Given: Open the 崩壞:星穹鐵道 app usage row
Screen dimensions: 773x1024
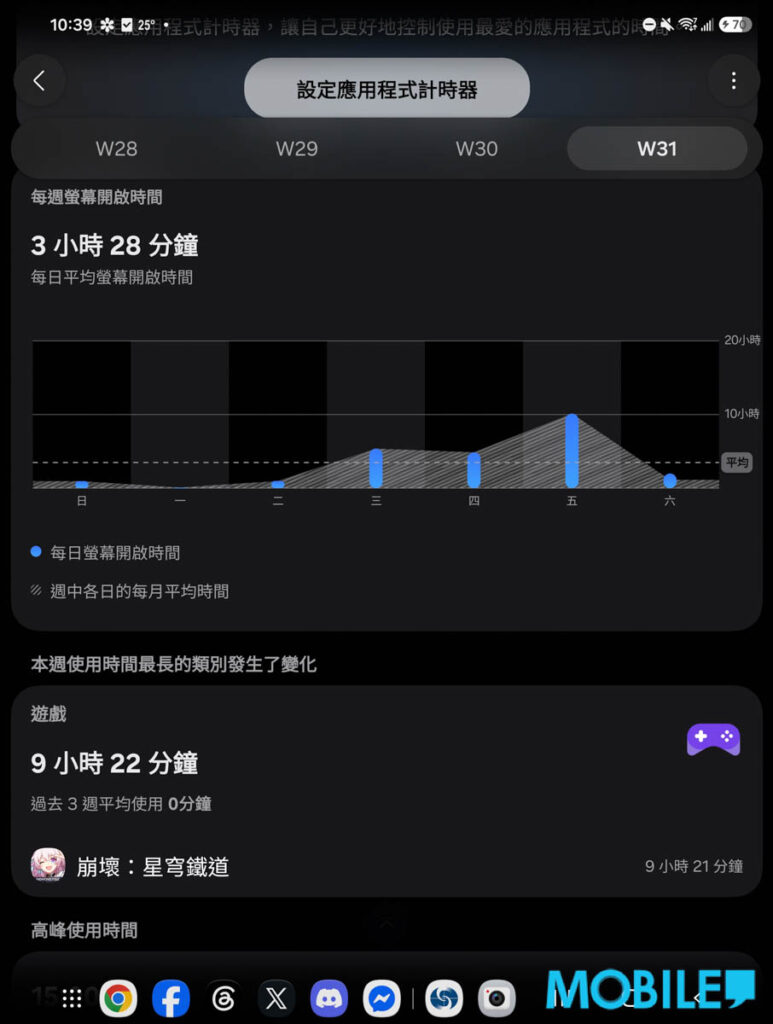Looking at the screenshot, I should click(386, 866).
